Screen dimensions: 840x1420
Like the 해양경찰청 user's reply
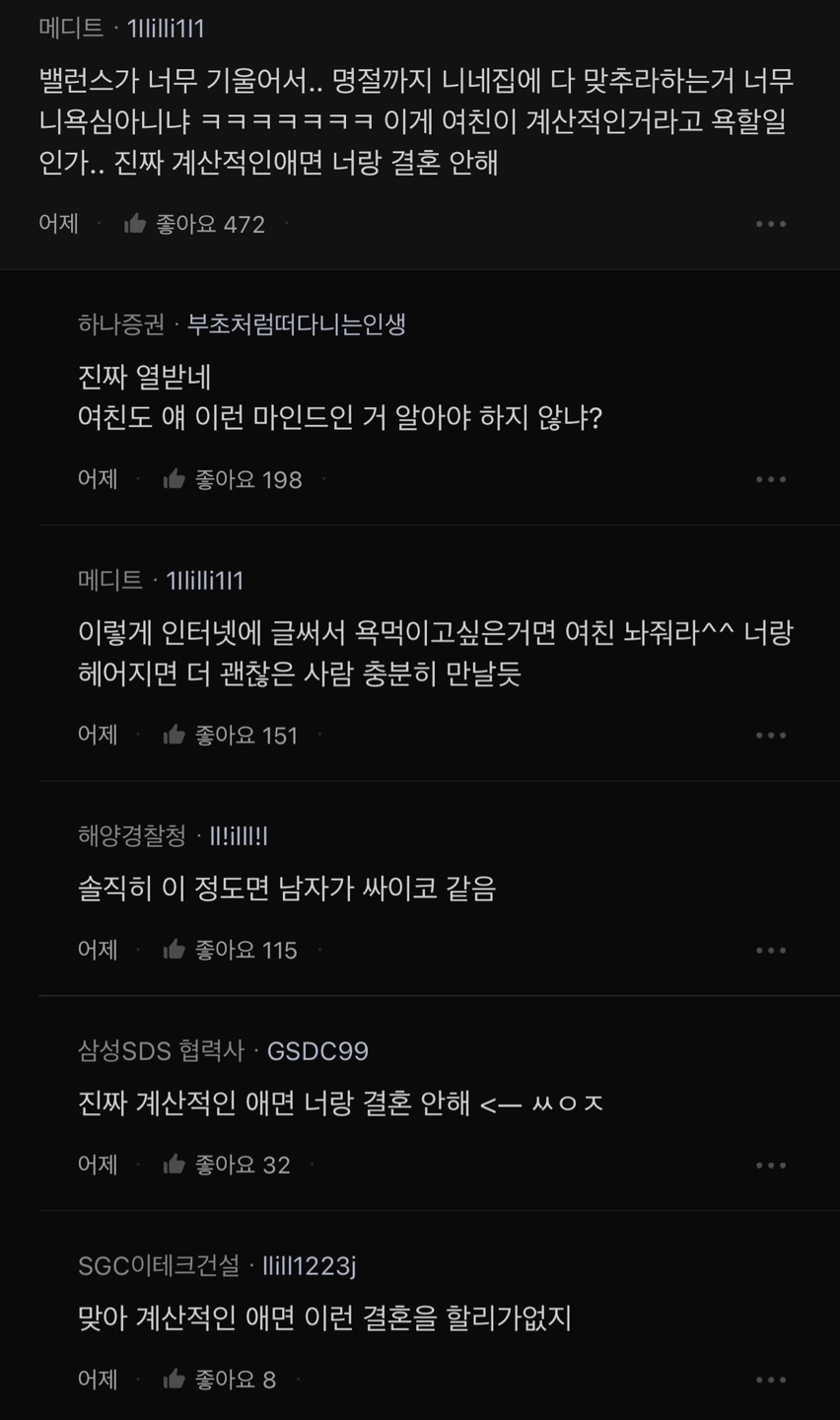pos(175,950)
